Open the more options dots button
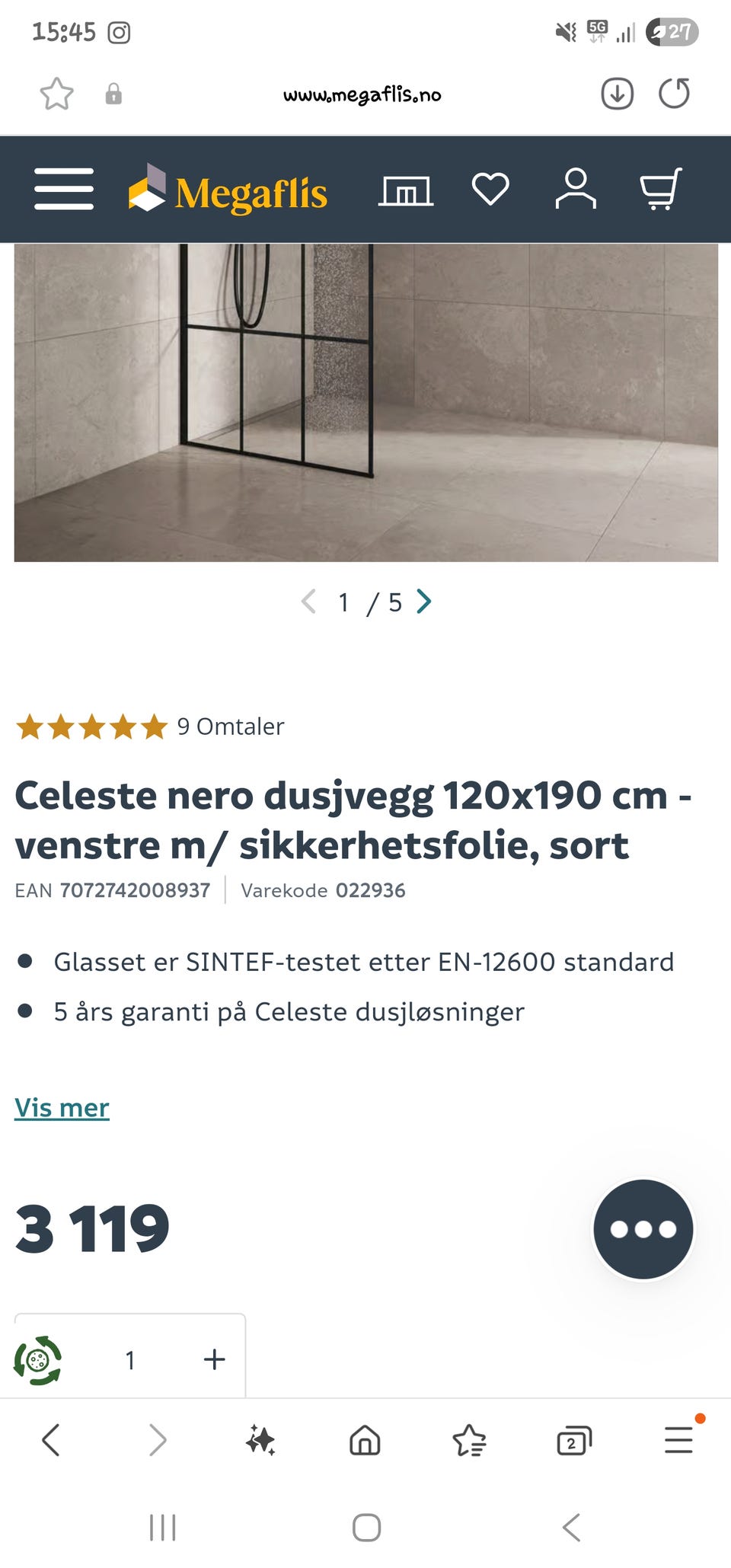 643,1228
